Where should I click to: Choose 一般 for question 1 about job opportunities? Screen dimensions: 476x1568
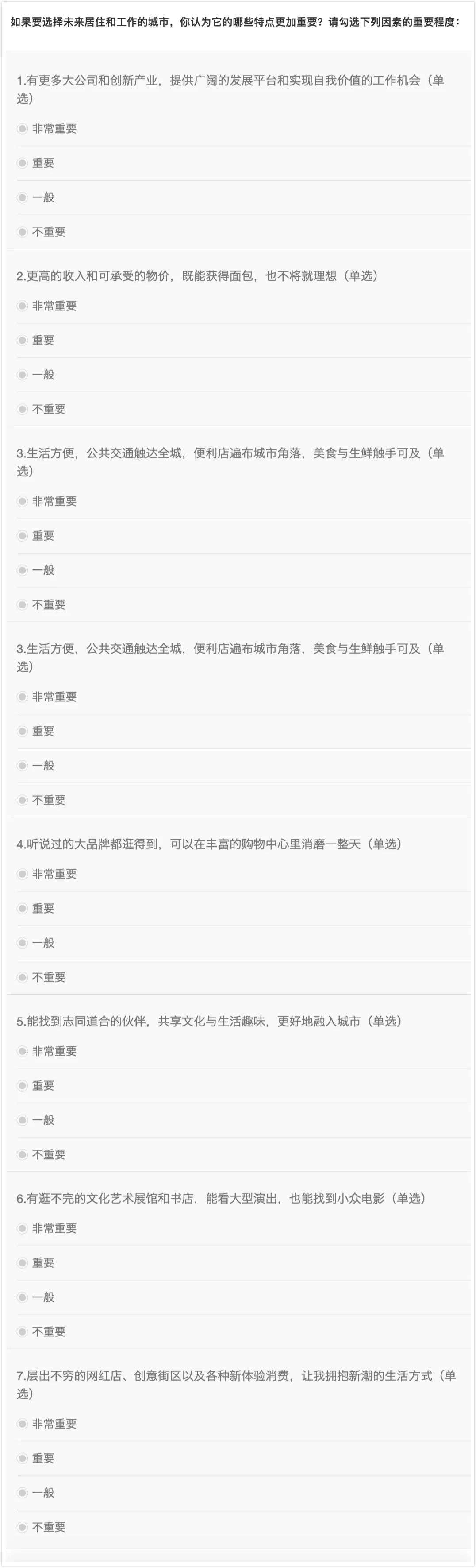[x=23, y=197]
